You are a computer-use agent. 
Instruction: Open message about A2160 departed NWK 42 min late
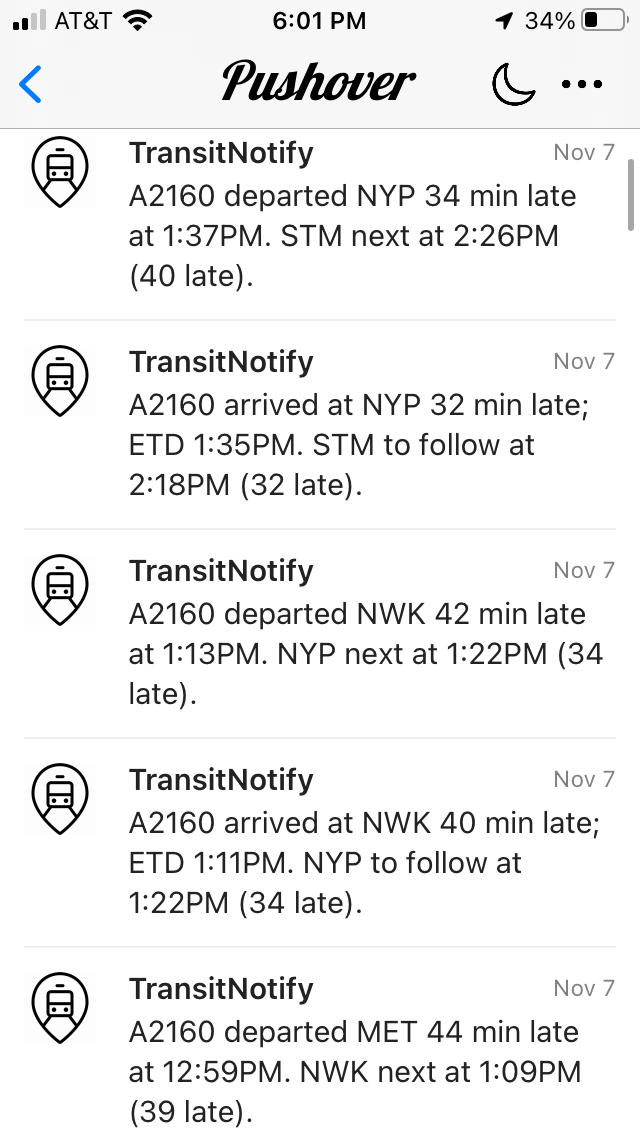click(x=320, y=634)
